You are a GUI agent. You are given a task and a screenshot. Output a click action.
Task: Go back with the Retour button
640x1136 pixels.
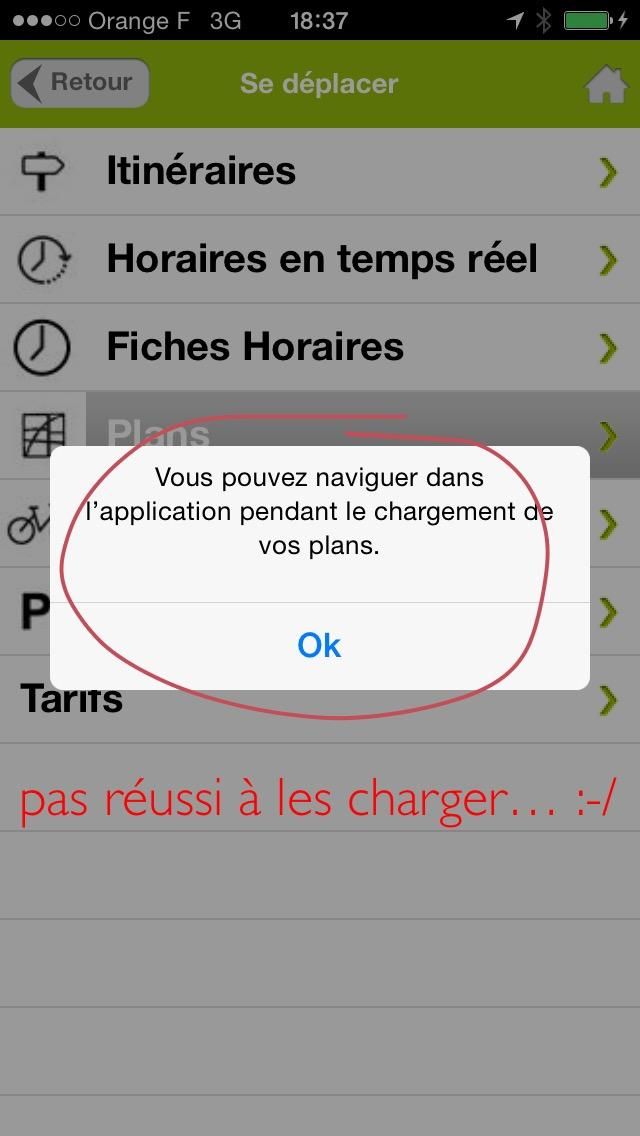pyautogui.click(x=80, y=83)
